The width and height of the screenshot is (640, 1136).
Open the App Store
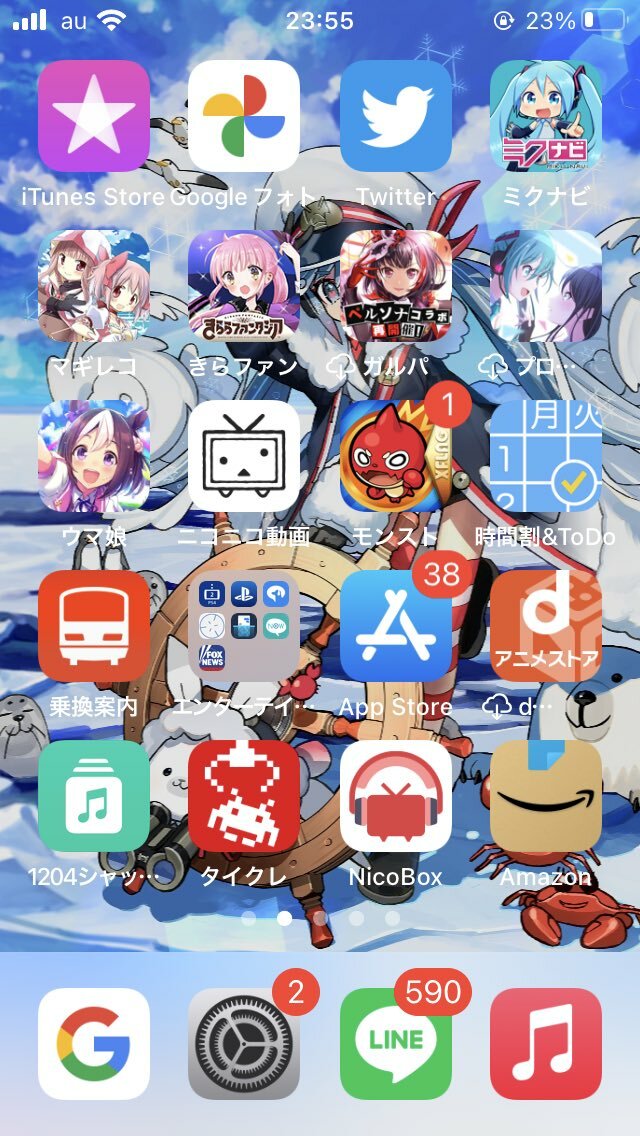click(x=396, y=626)
